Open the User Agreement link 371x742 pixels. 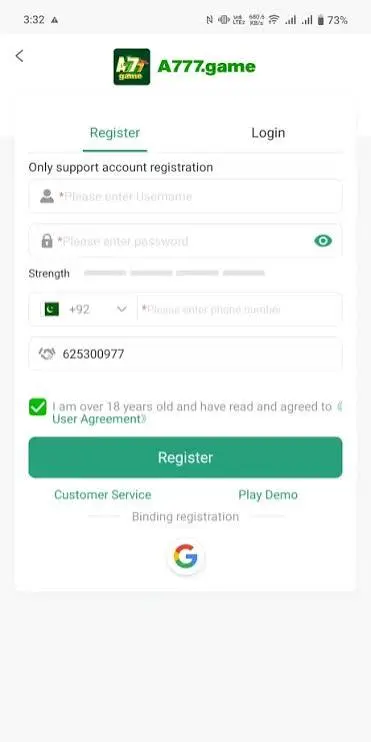point(99,419)
